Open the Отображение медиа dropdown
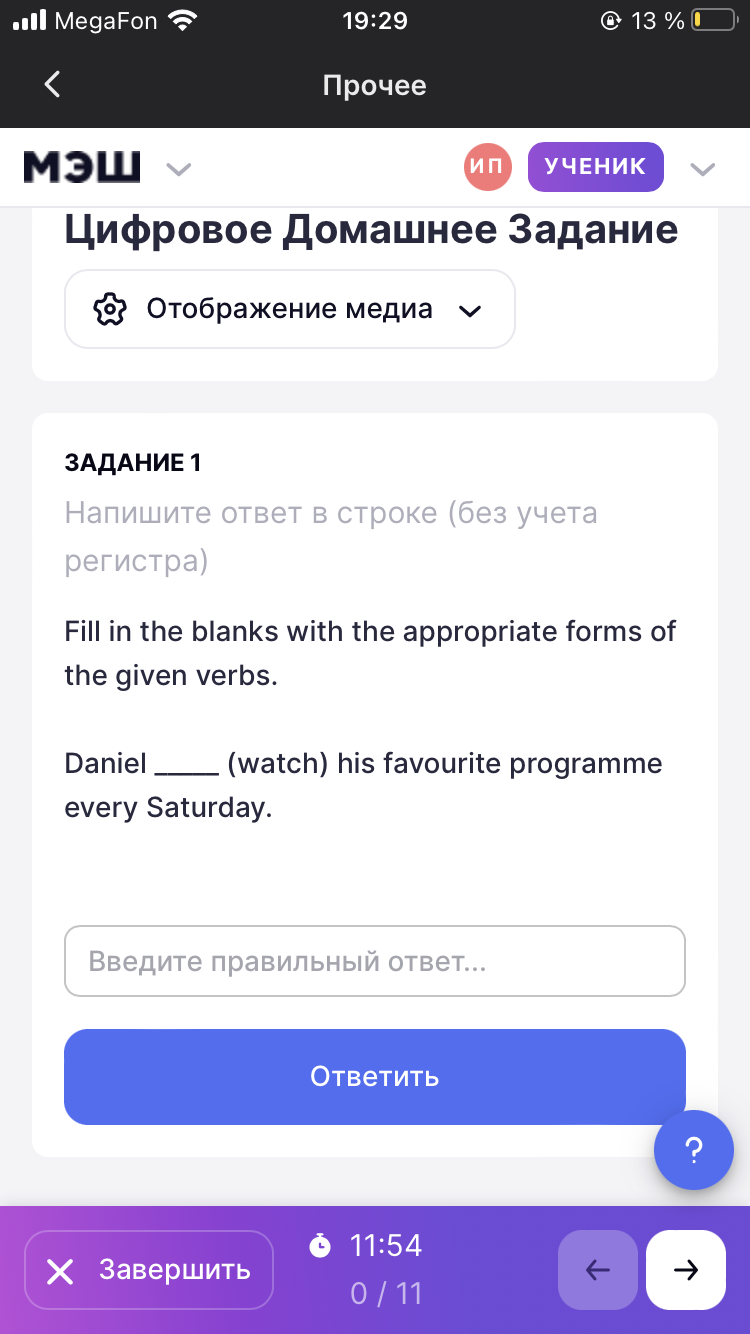This screenshot has height=1334, width=750. click(x=290, y=309)
